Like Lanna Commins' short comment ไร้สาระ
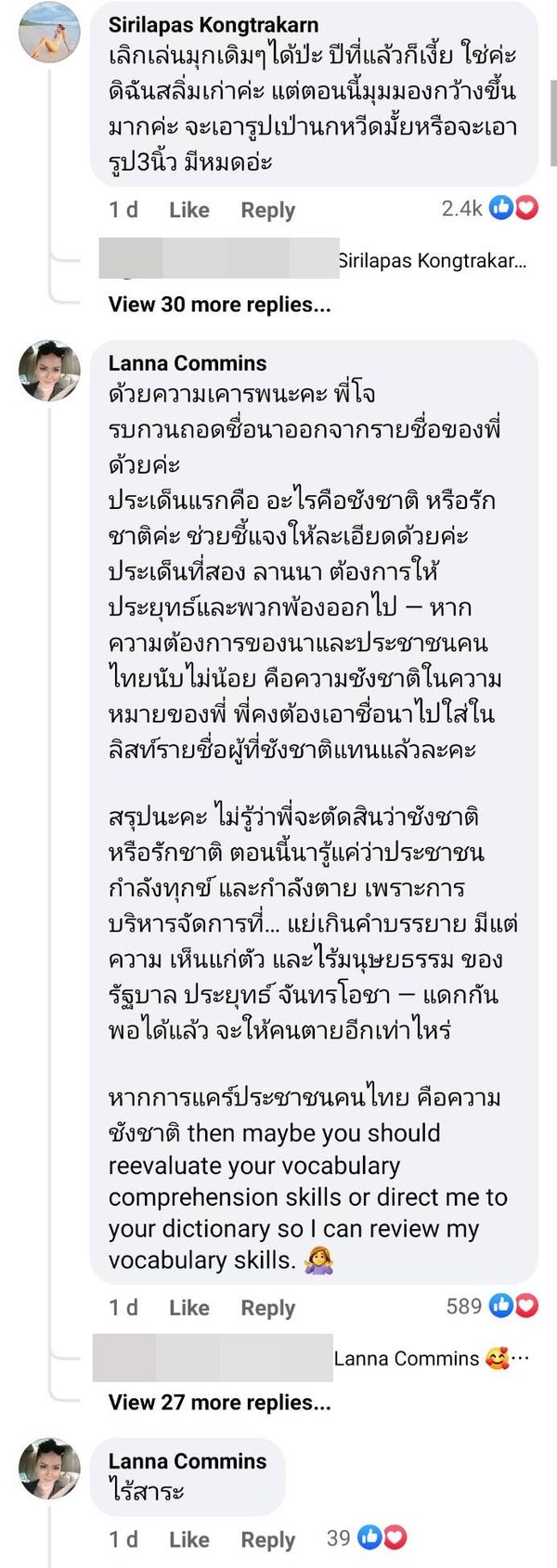The height and width of the screenshot is (1568, 557). [x=188, y=1540]
